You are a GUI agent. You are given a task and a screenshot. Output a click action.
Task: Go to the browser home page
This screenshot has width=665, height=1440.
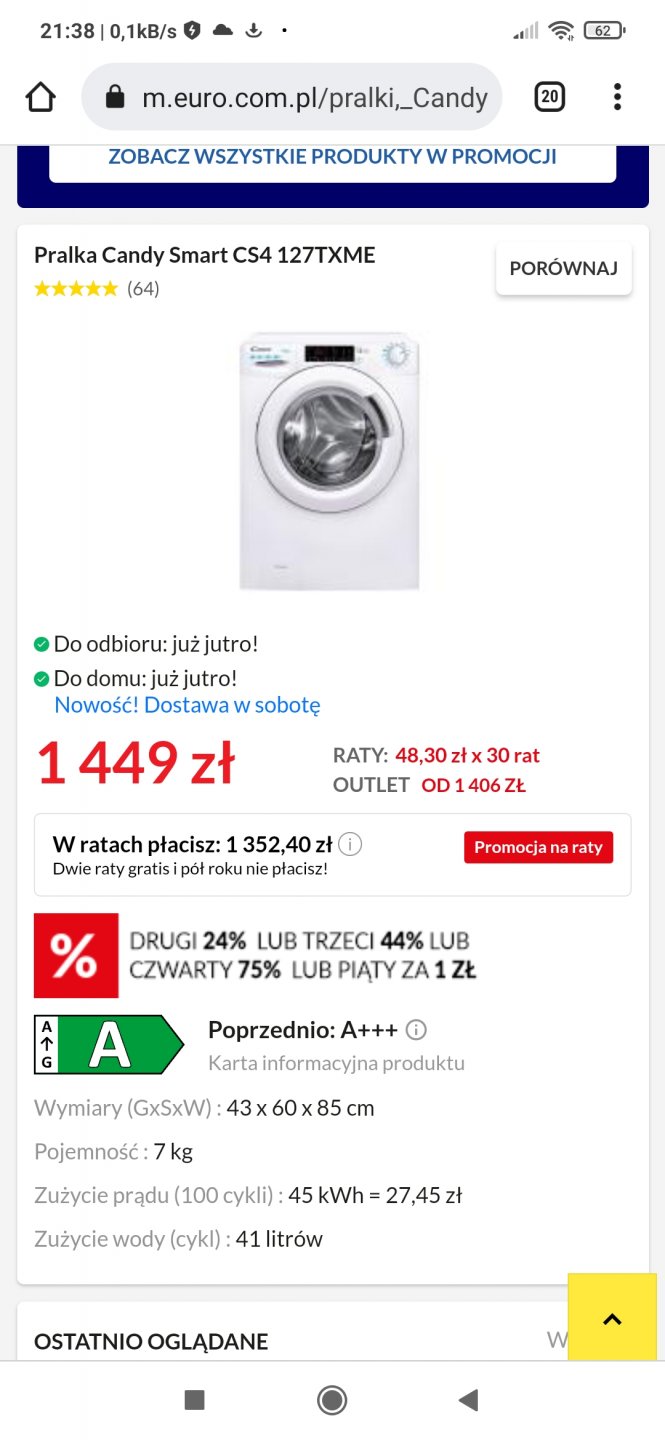40,97
